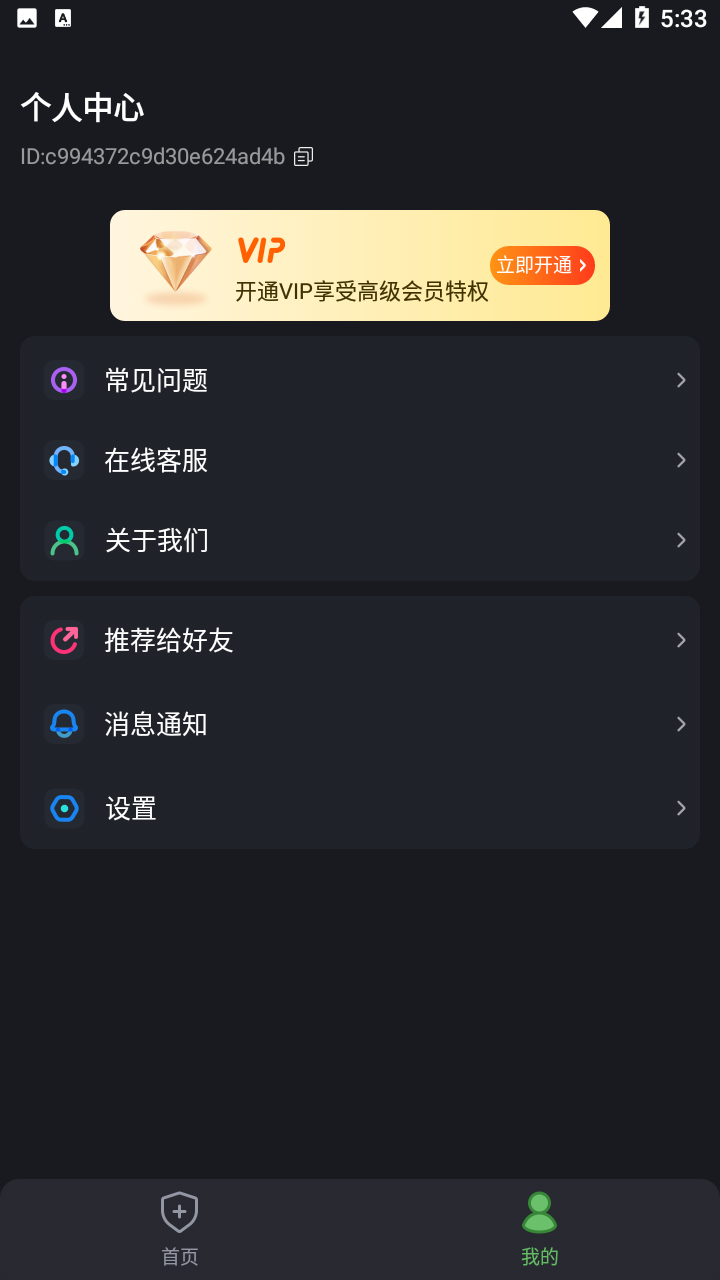720x1280 pixels.
Task: Open 在线客服 online support
Action: tap(360, 460)
